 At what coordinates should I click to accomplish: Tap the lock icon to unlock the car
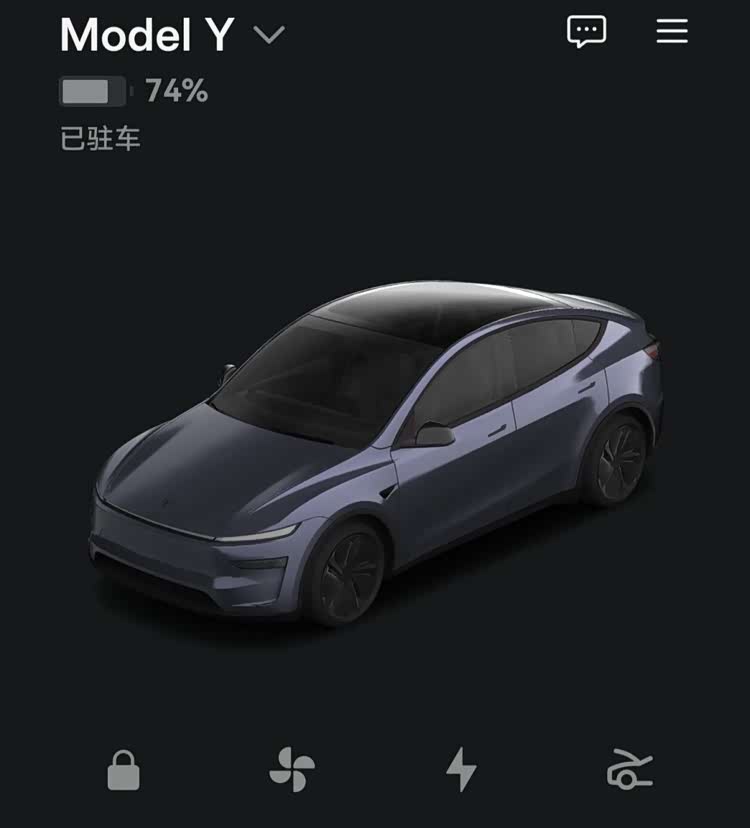124,771
